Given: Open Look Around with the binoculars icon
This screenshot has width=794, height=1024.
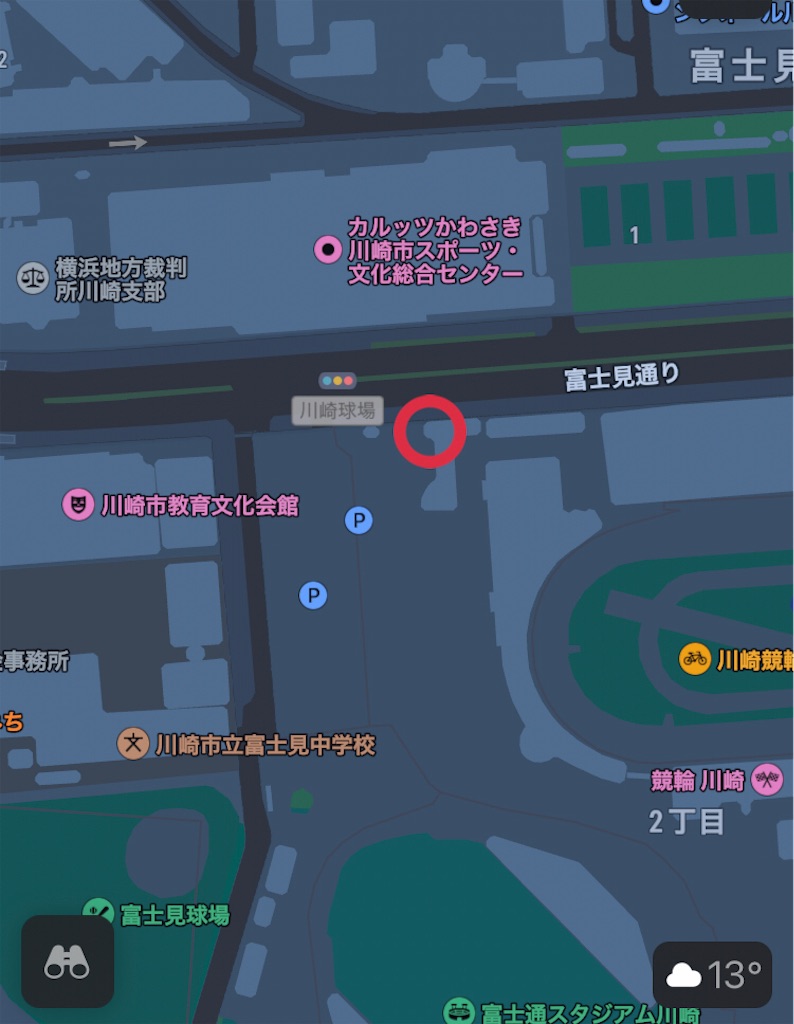Looking at the screenshot, I should click(x=67, y=963).
